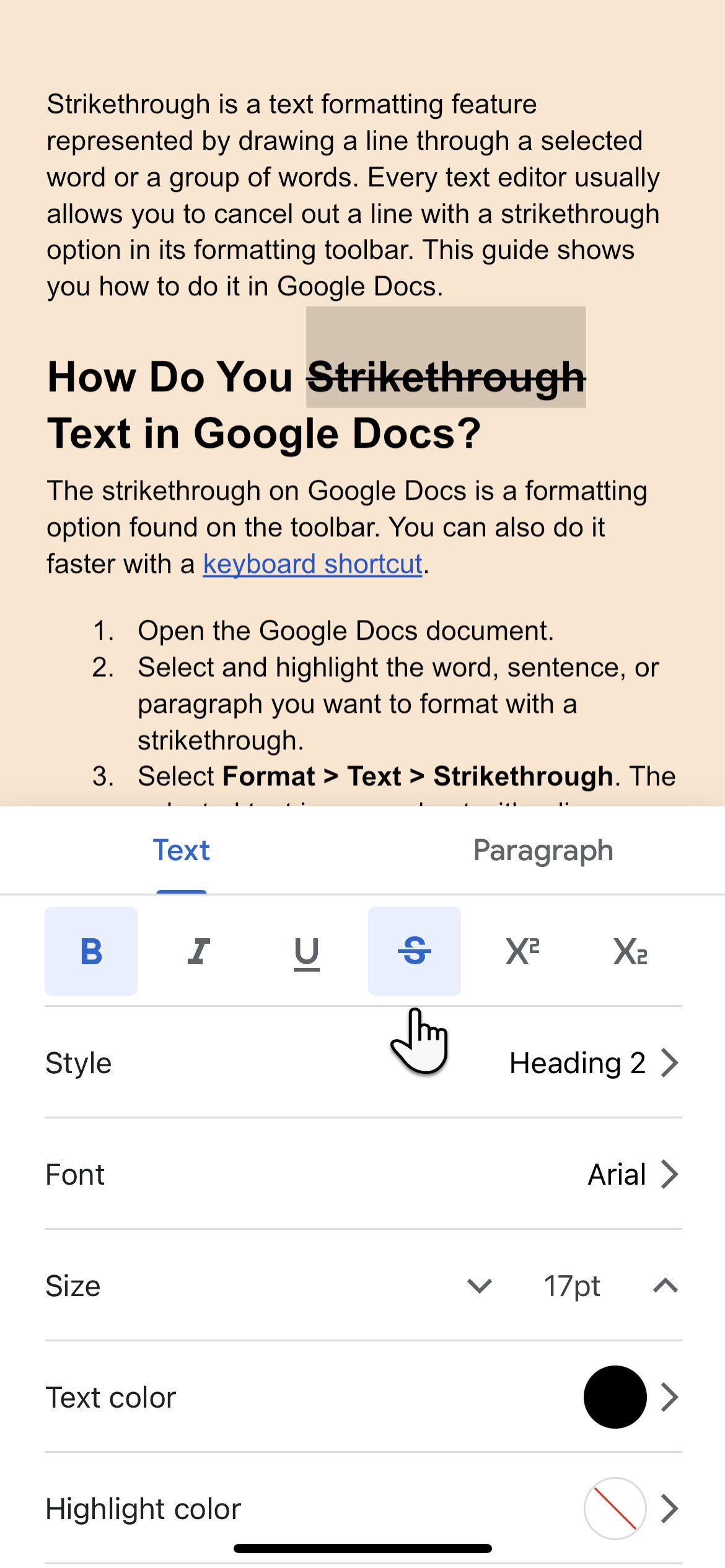725x1568 pixels.
Task: Open the Font row showing Arial
Action: [363, 1174]
